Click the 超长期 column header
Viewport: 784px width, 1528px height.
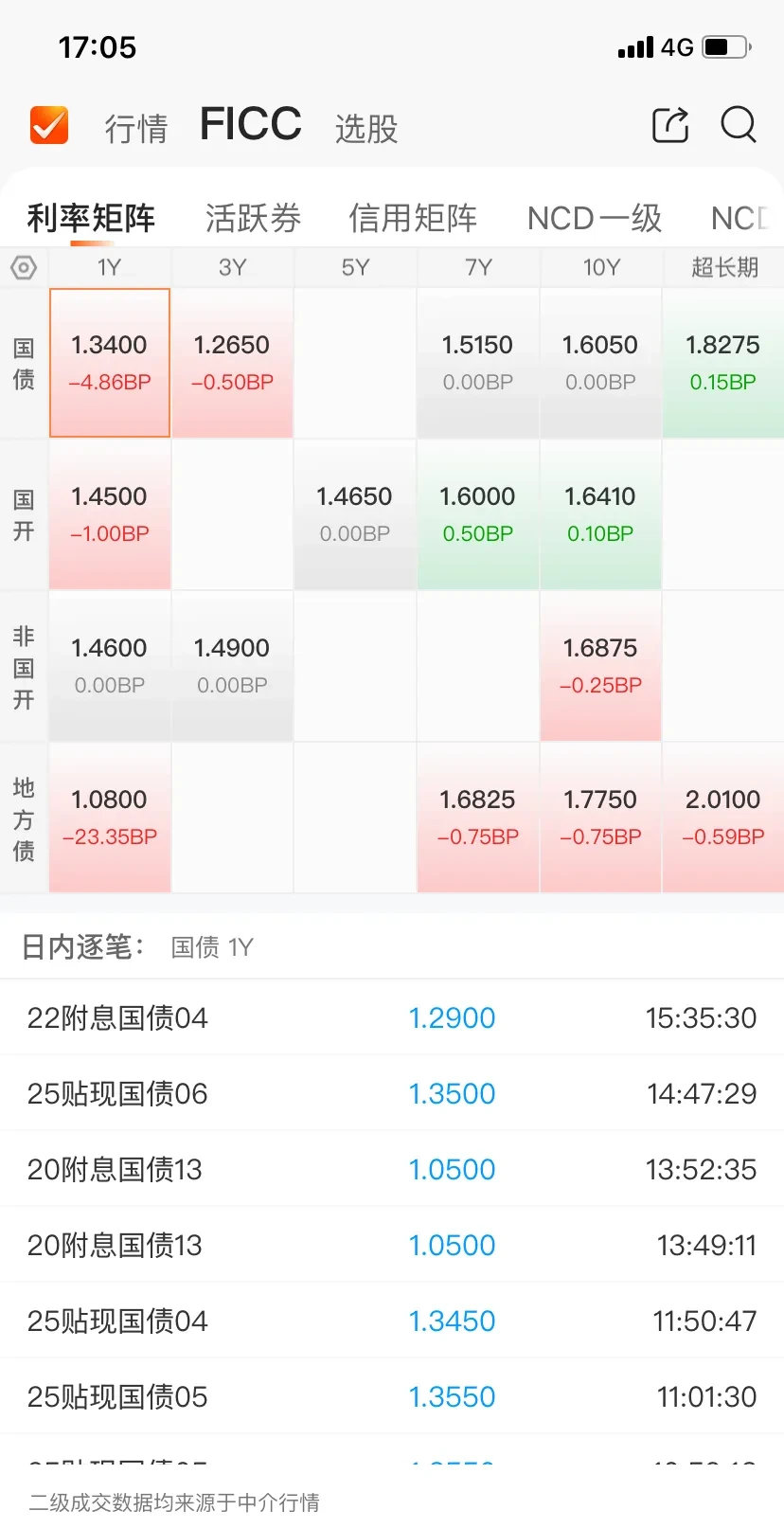tap(722, 267)
